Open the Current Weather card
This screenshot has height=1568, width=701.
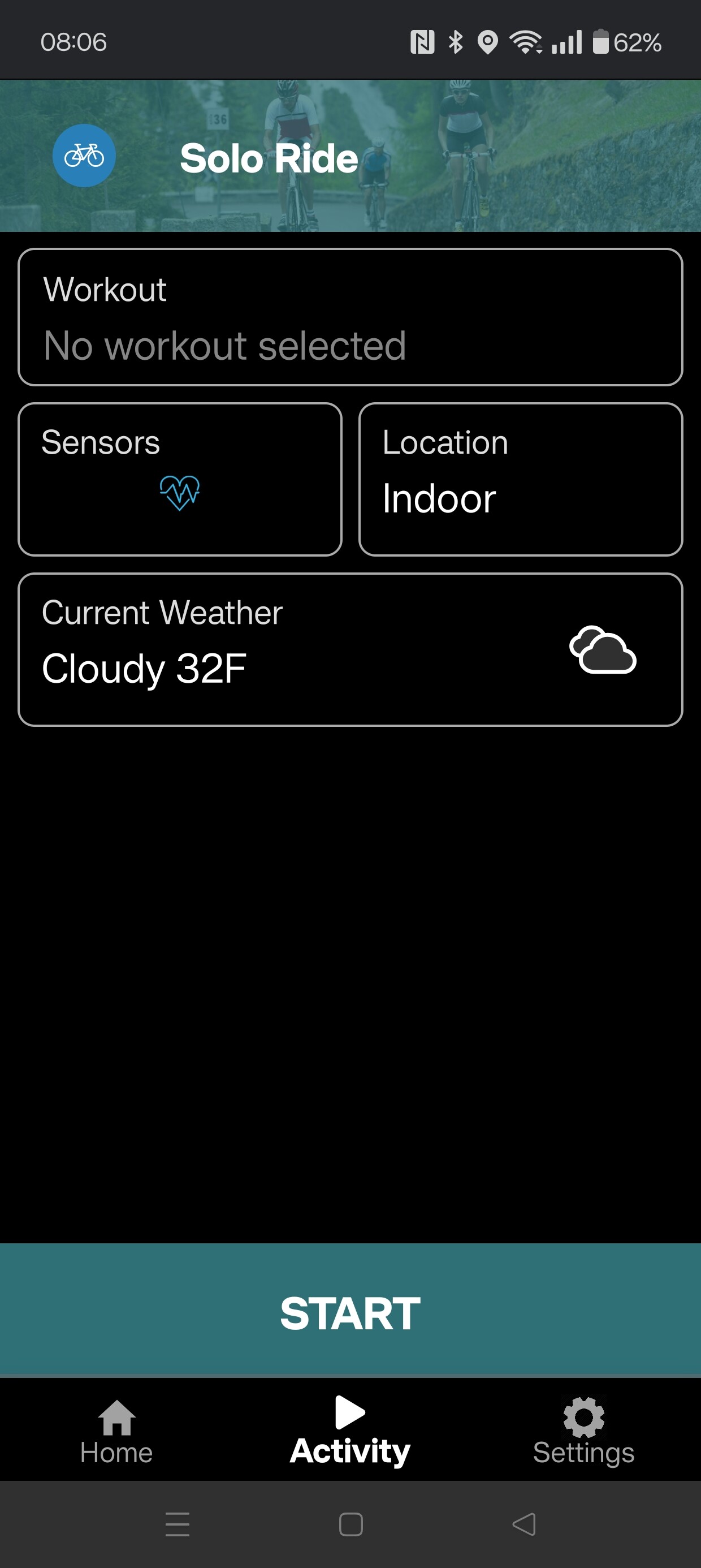click(350, 649)
